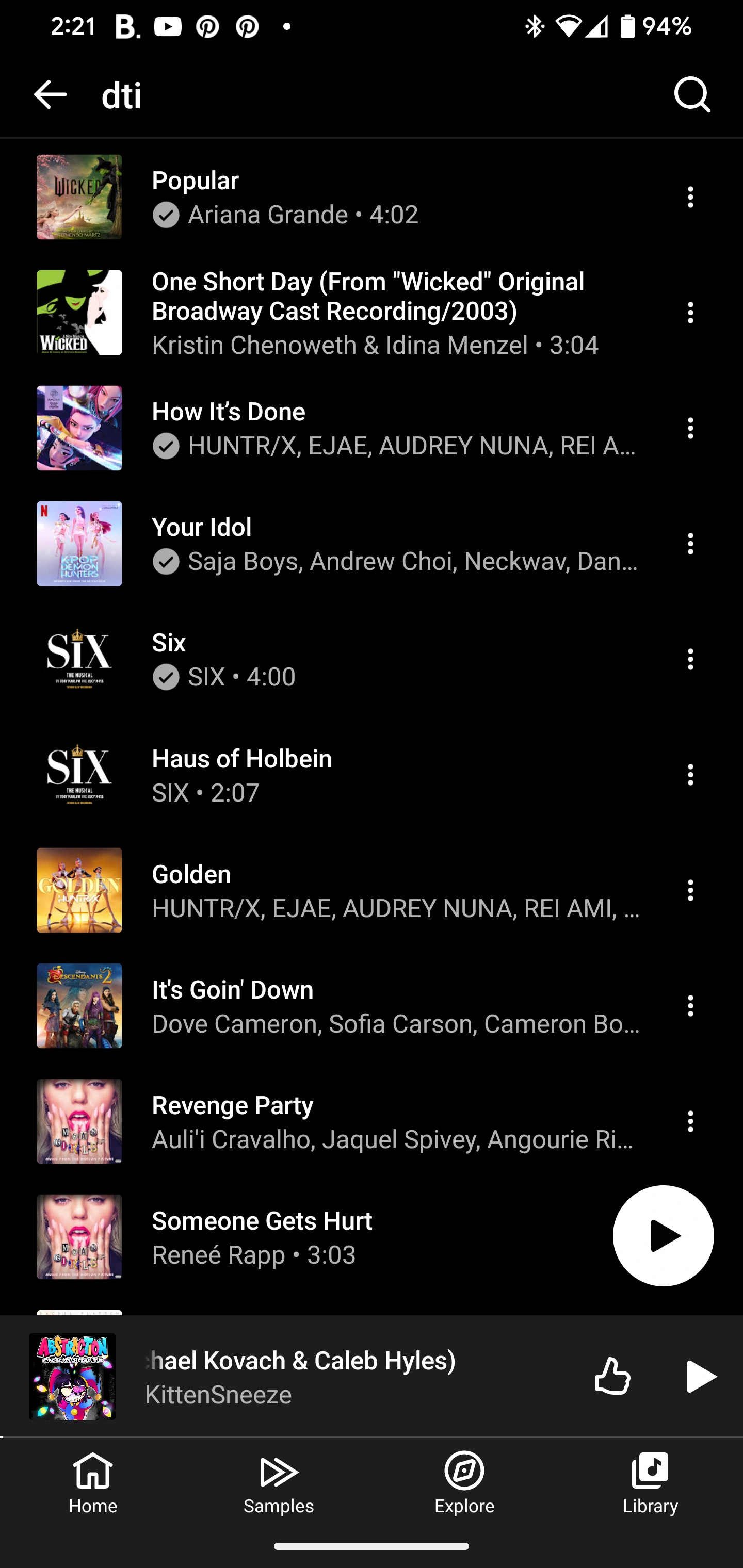
Task: Open the three-dot menu for Six
Action: pyautogui.click(x=690, y=659)
